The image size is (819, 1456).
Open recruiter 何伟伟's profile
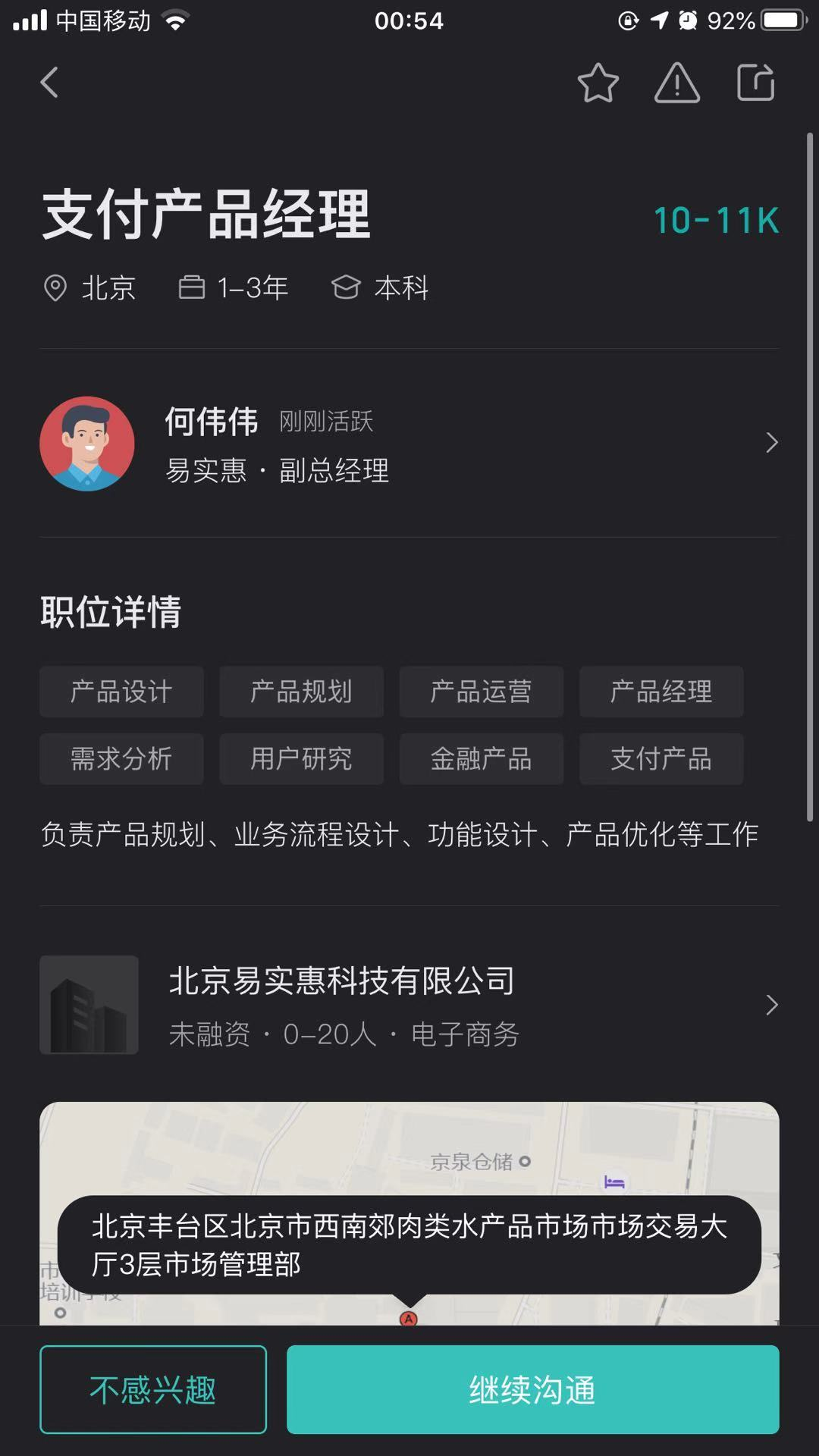pos(409,444)
